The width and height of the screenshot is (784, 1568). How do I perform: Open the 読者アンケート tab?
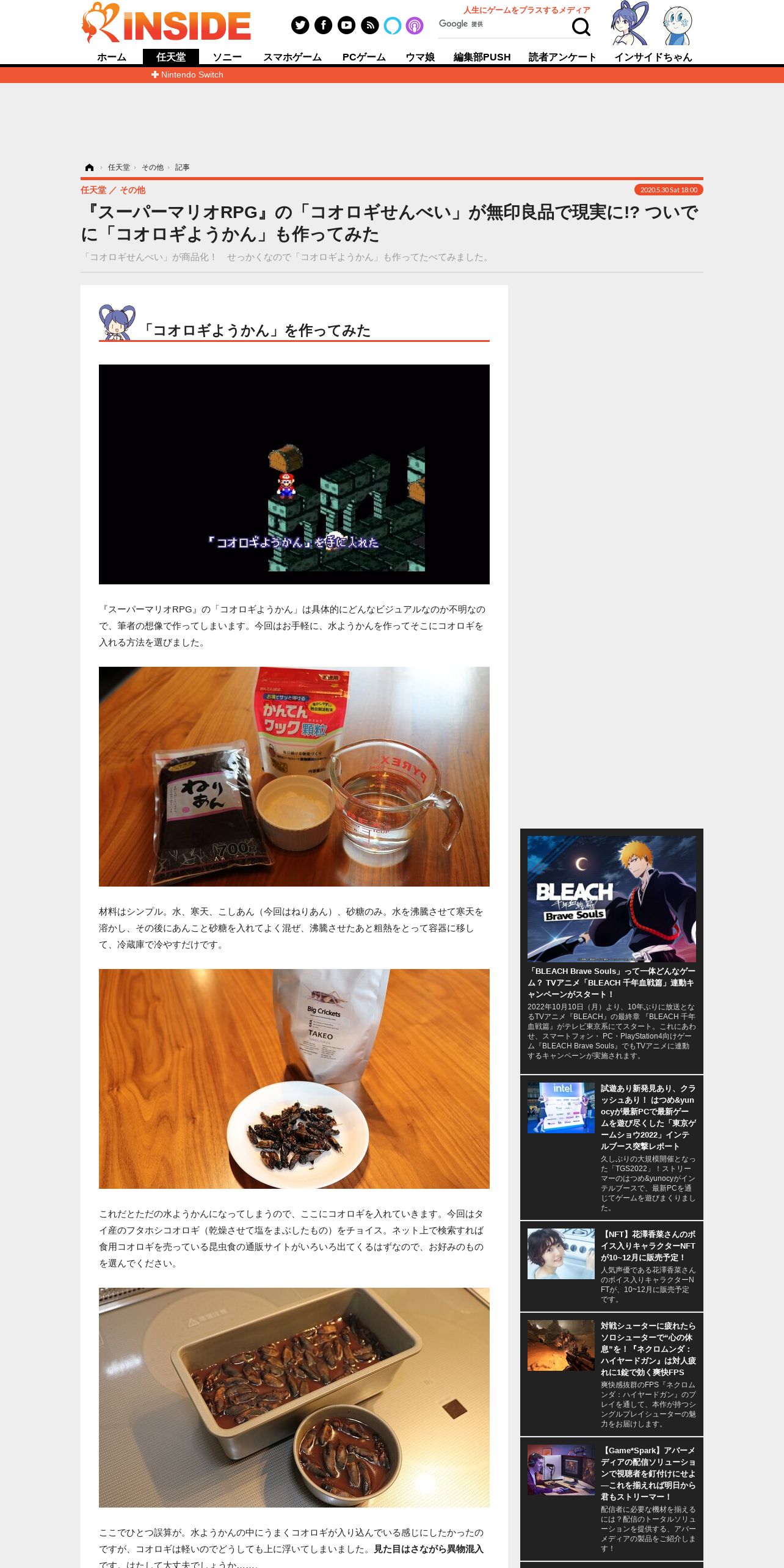point(562,57)
